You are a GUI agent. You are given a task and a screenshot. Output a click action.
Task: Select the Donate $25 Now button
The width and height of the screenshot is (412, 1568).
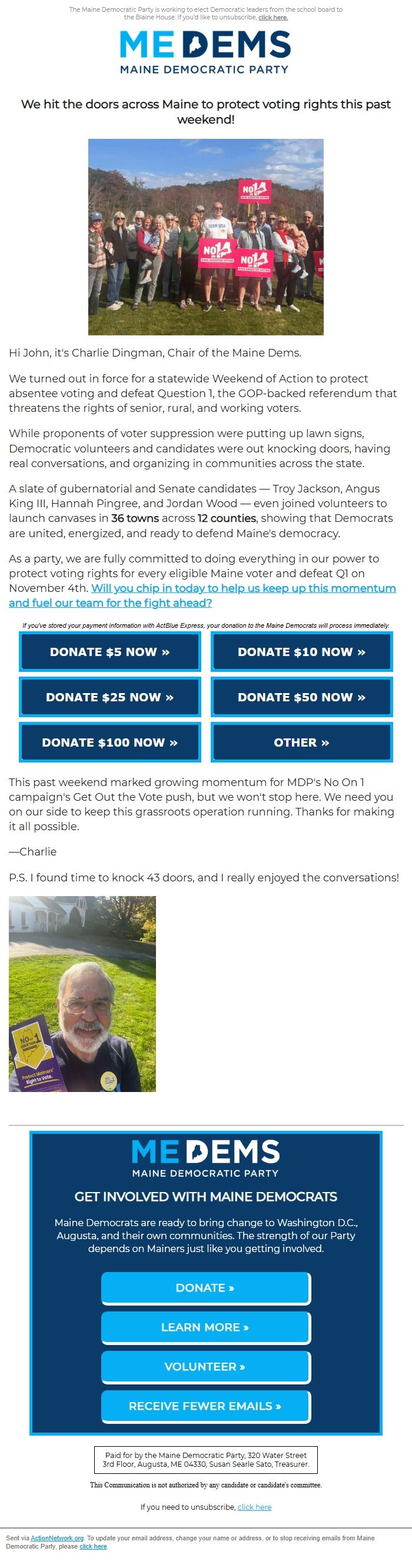tap(109, 697)
